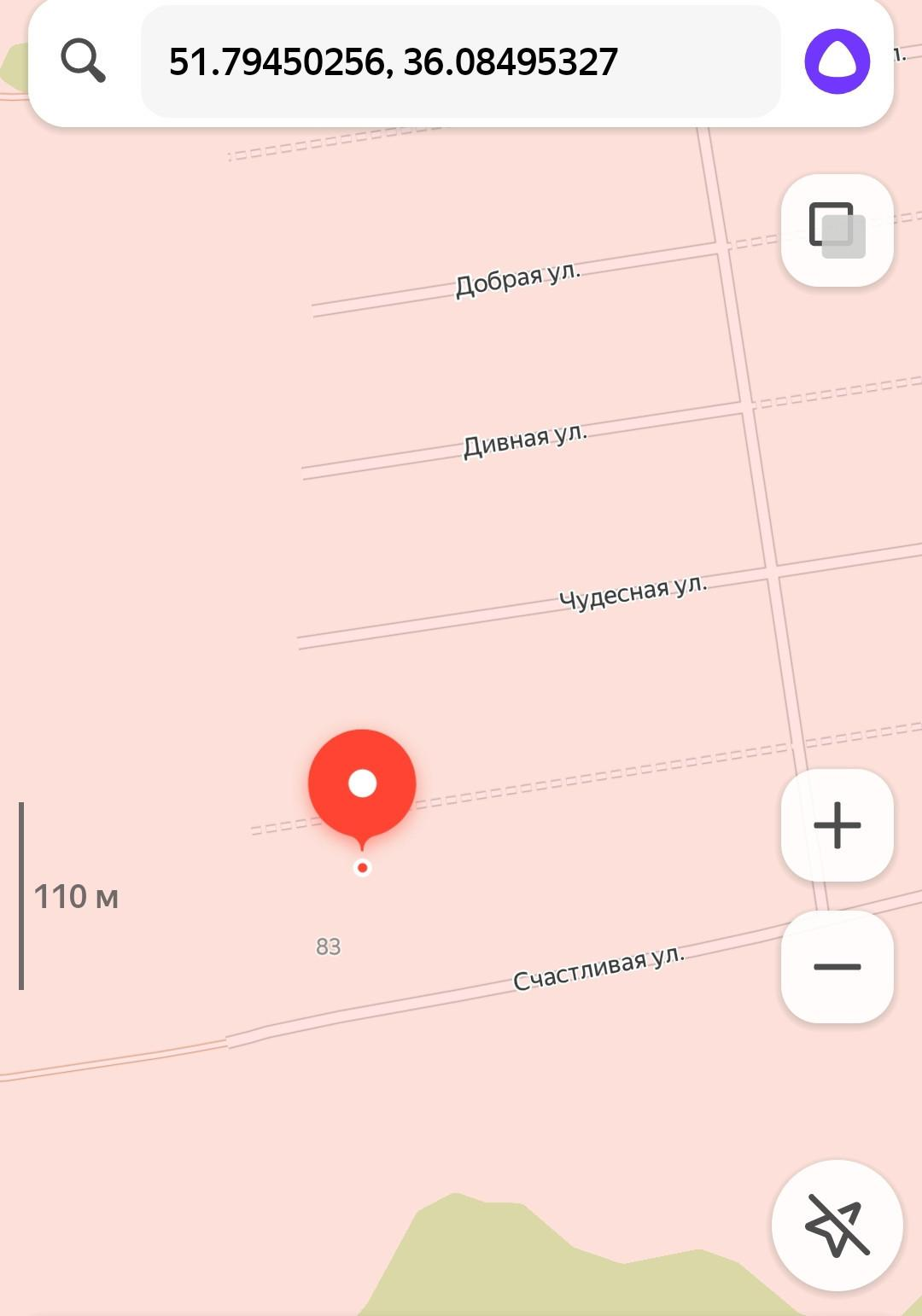Open the map layers selector
Image resolution: width=922 pixels, height=1316 pixels.
click(837, 230)
